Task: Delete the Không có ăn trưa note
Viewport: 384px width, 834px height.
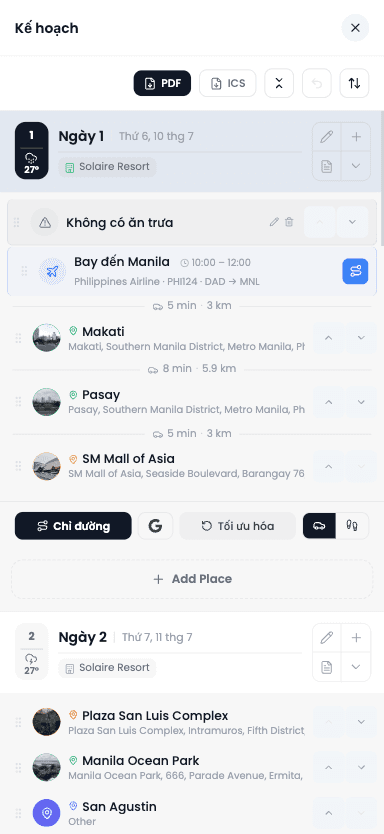Action: (x=289, y=222)
